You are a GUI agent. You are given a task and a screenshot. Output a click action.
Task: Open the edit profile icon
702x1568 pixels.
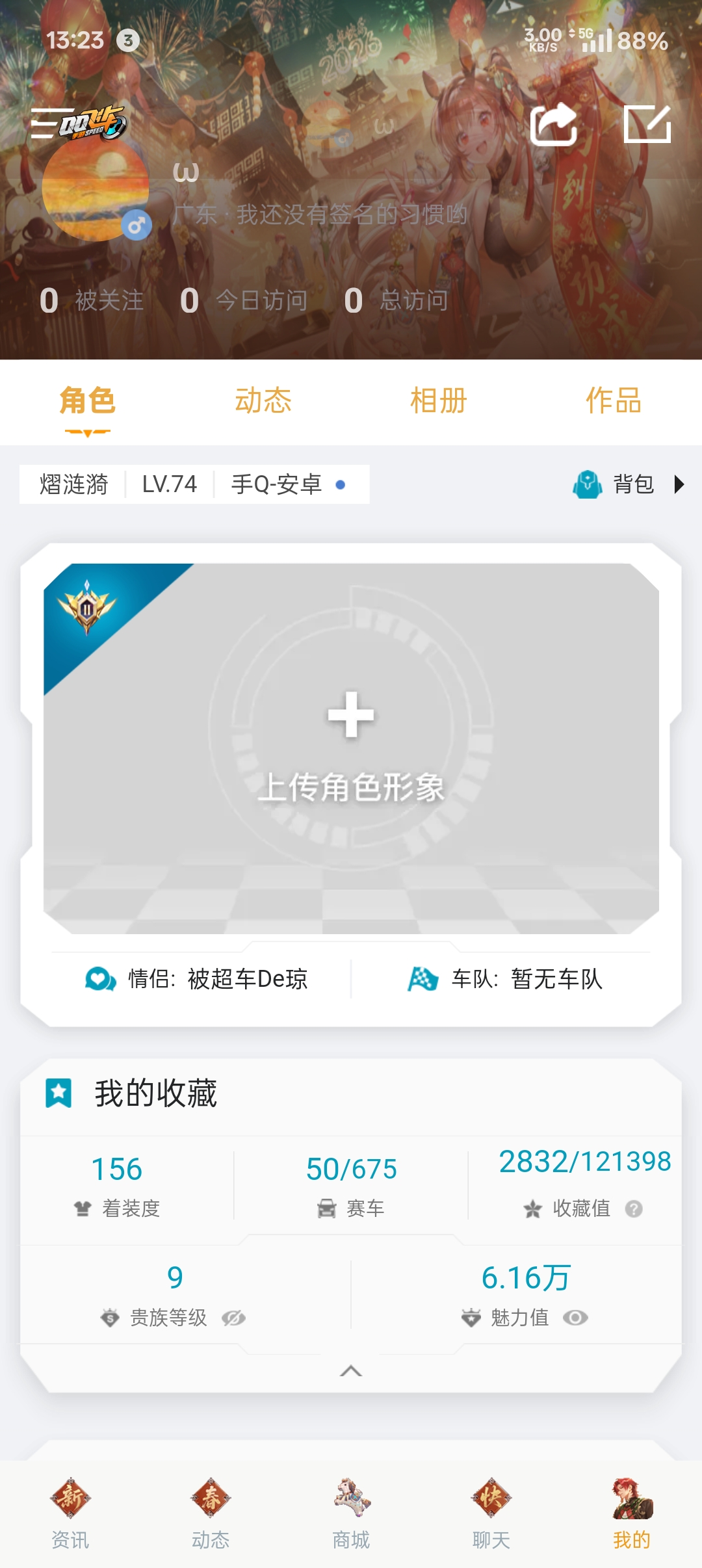click(647, 124)
